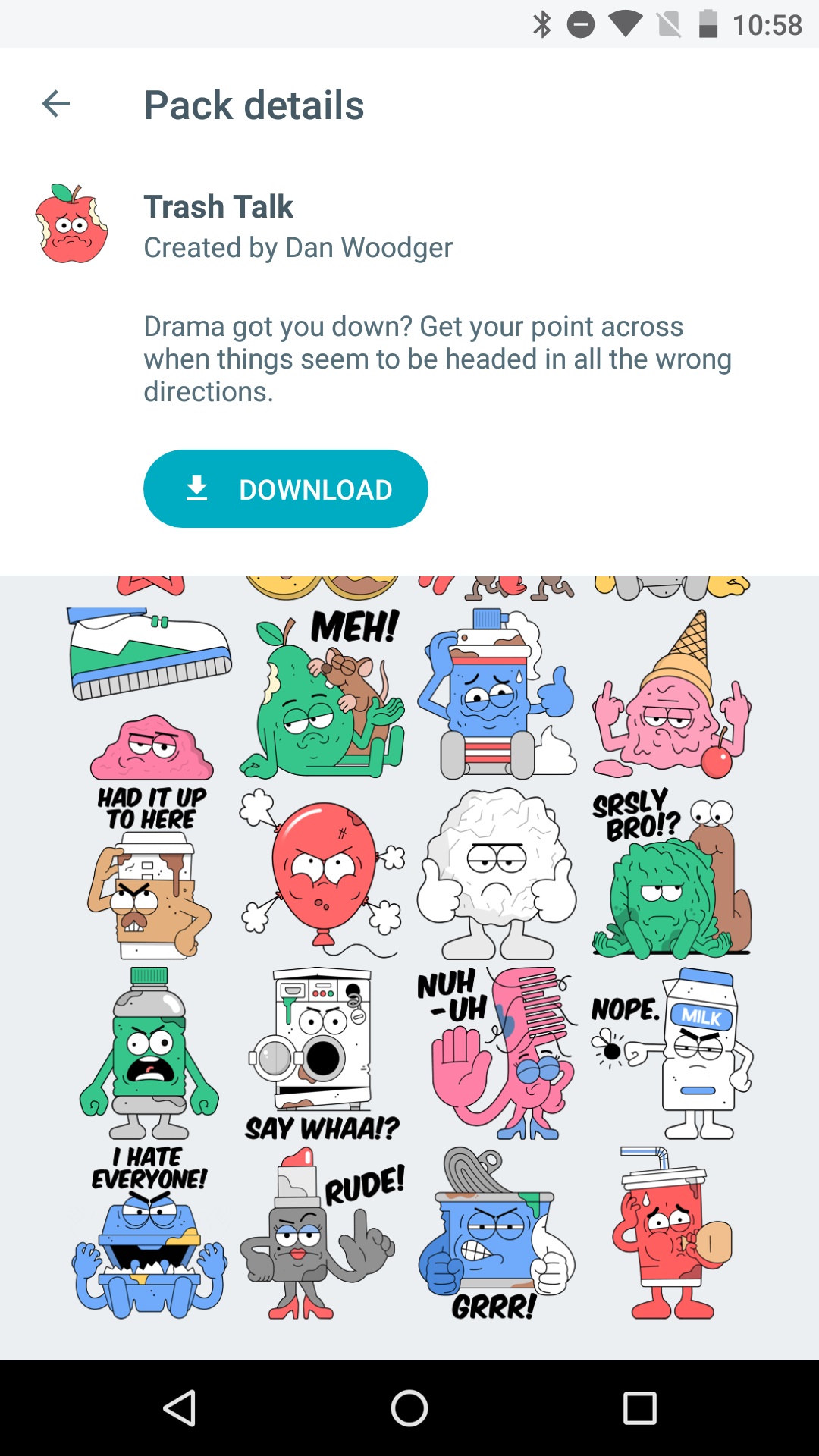Screen dimensions: 819x1456
Task: Tap the RUDE! lipstick sticker
Action: pos(322,1233)
